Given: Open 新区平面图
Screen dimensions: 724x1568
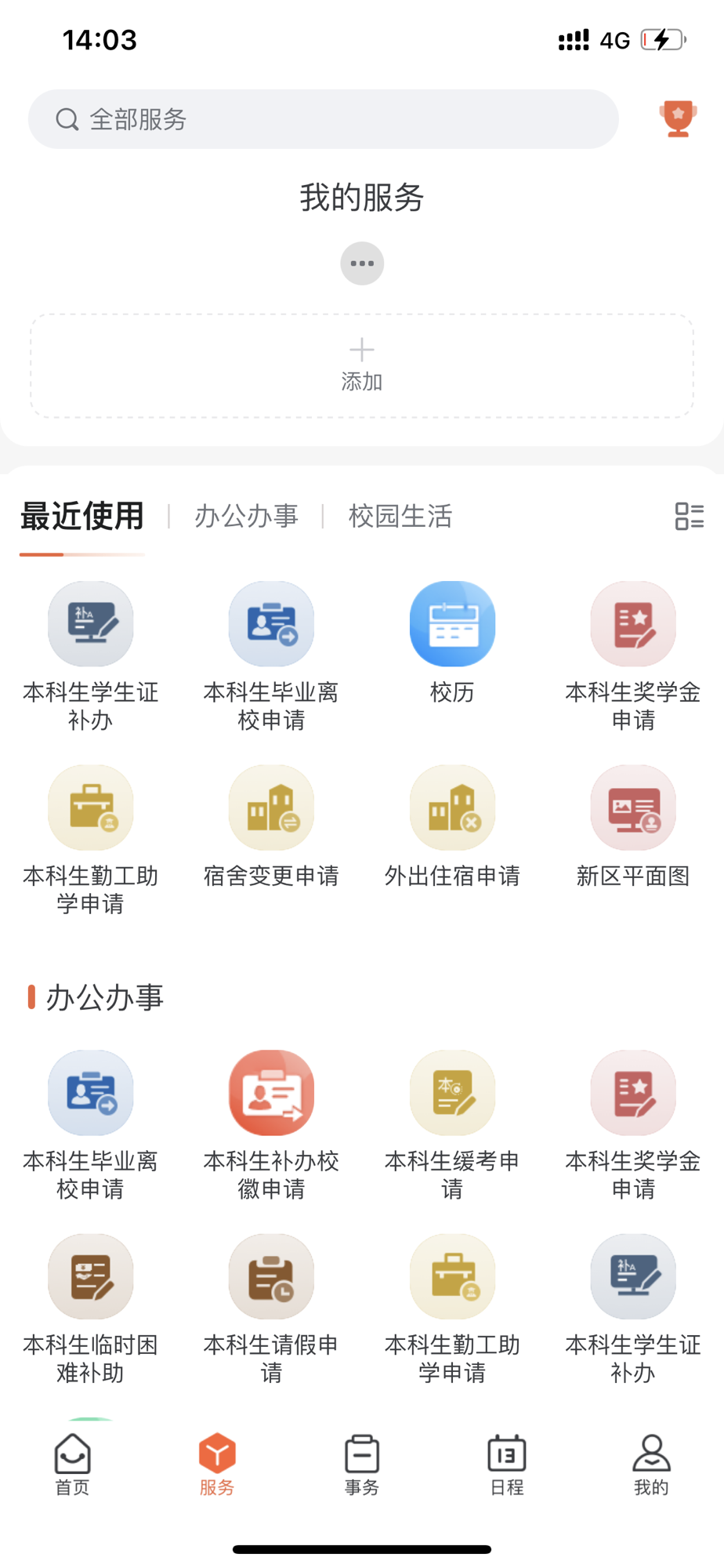Looking at the screenshot, I should point(633,826).
